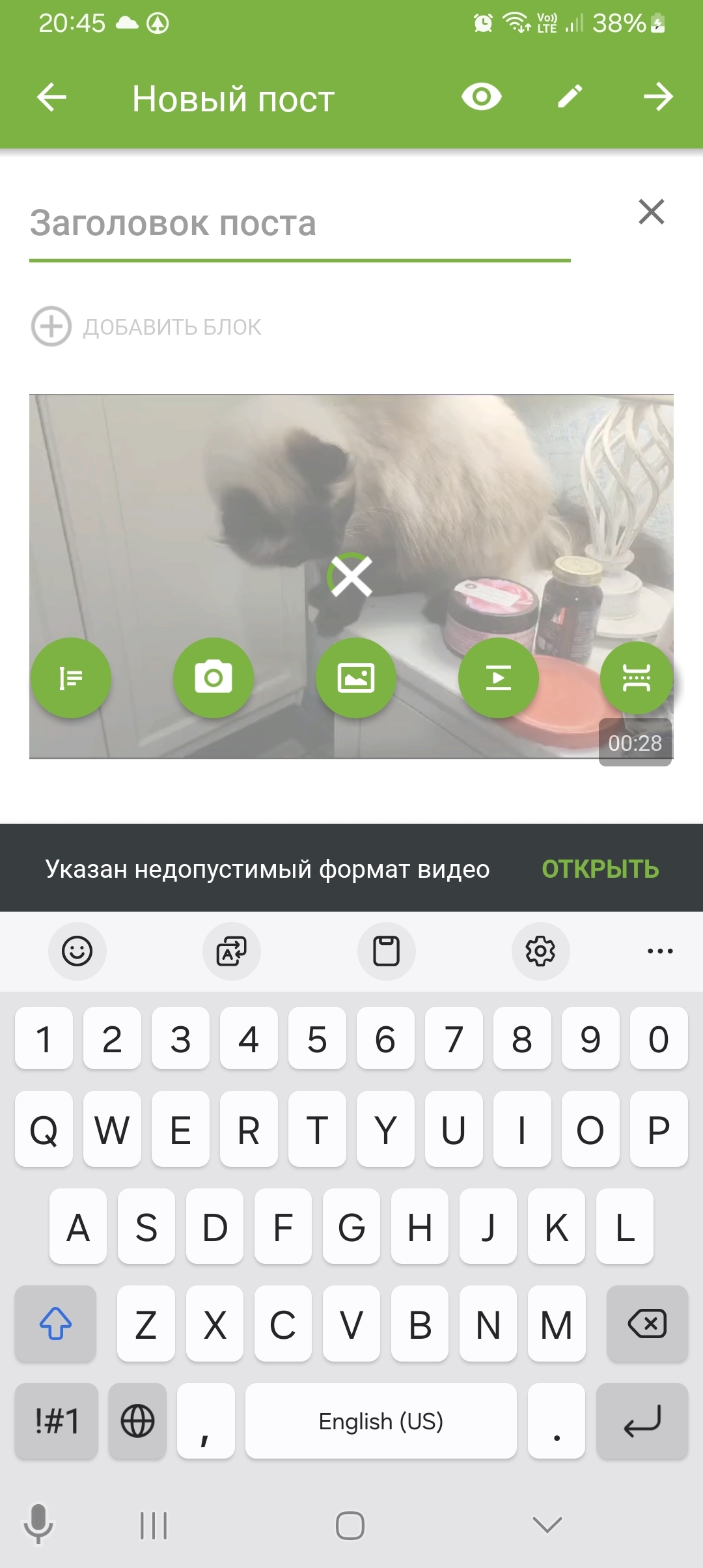This screenshot has height=1568, width=703.
Task: Close the add block menu
Action: [x=351, y=576]
